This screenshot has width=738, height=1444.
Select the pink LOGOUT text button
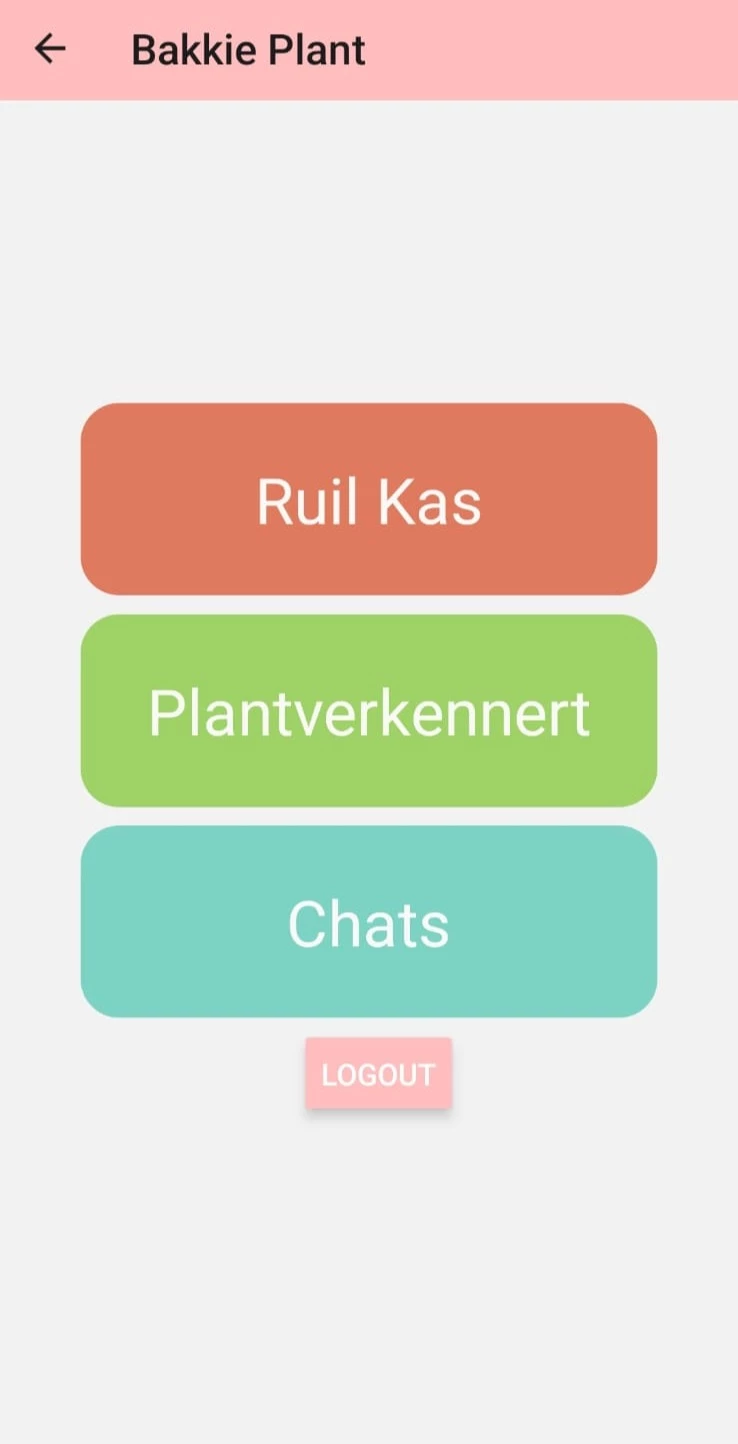[378, 1072]
